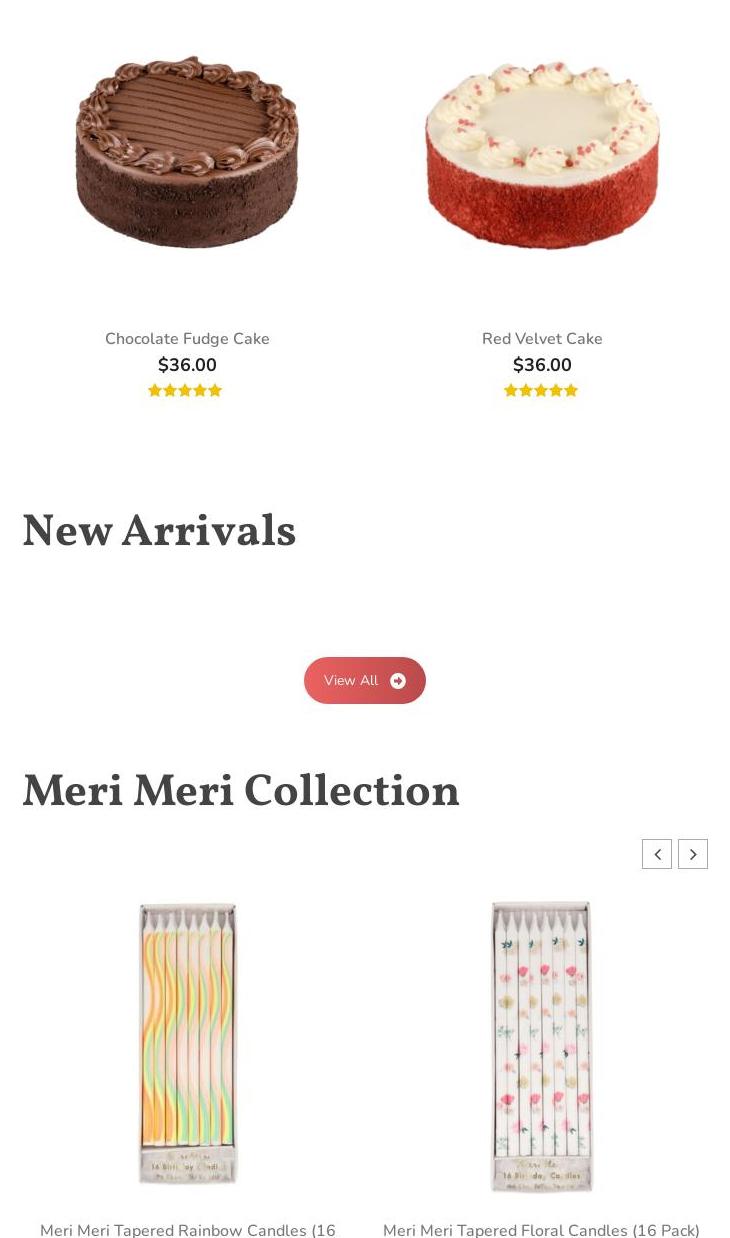Click the Rainbow Candles product image

click(187, 1045)
